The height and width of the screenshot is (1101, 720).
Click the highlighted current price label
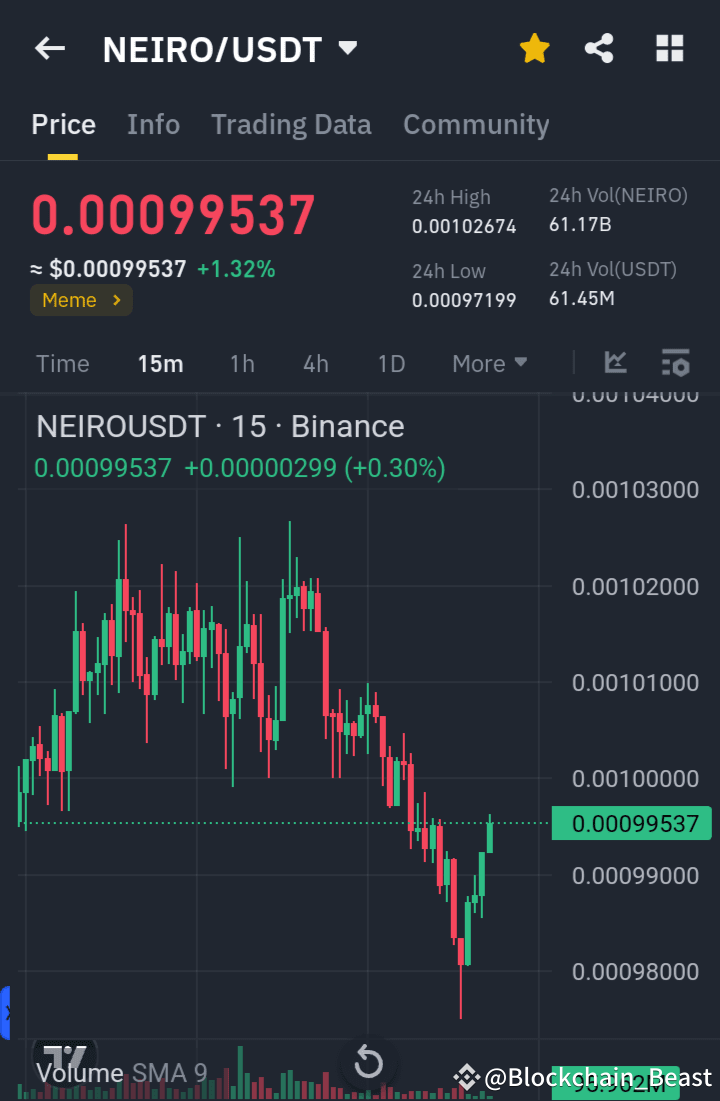coord(632,823)
